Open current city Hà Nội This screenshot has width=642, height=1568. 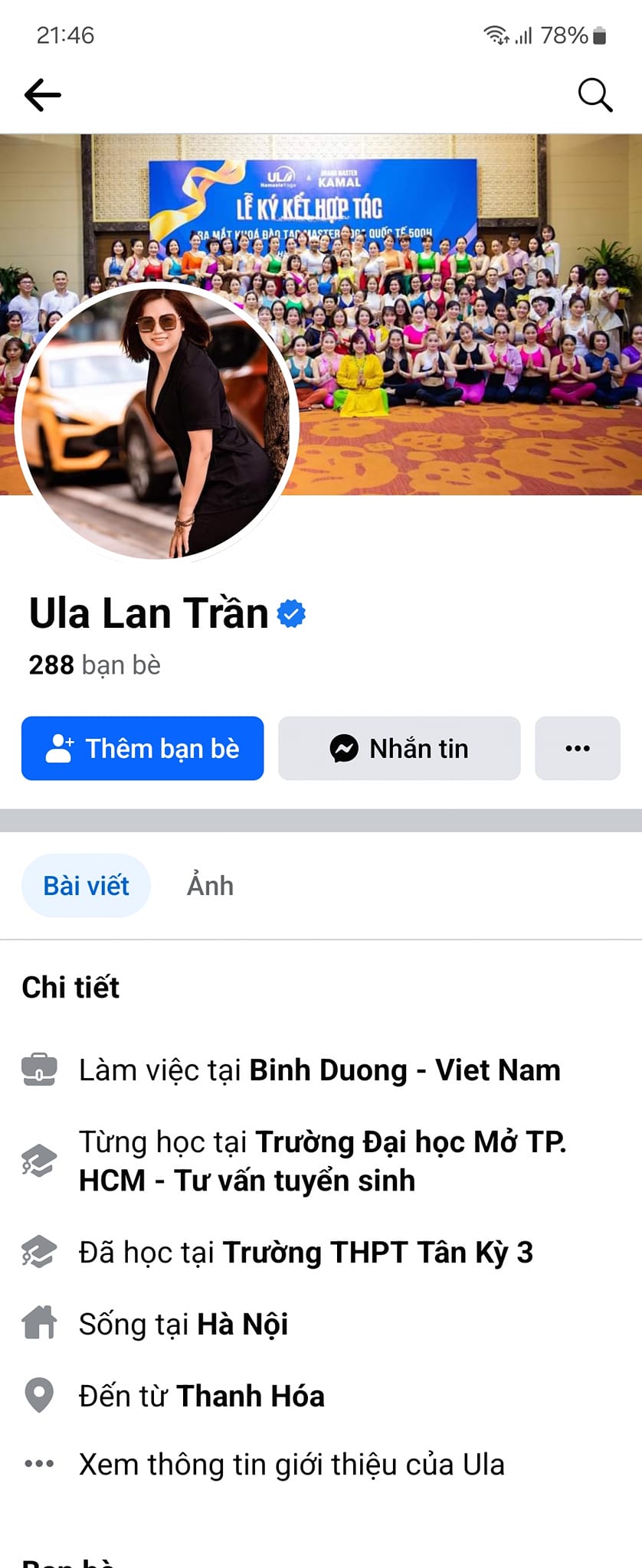[x=242, y=1325]
